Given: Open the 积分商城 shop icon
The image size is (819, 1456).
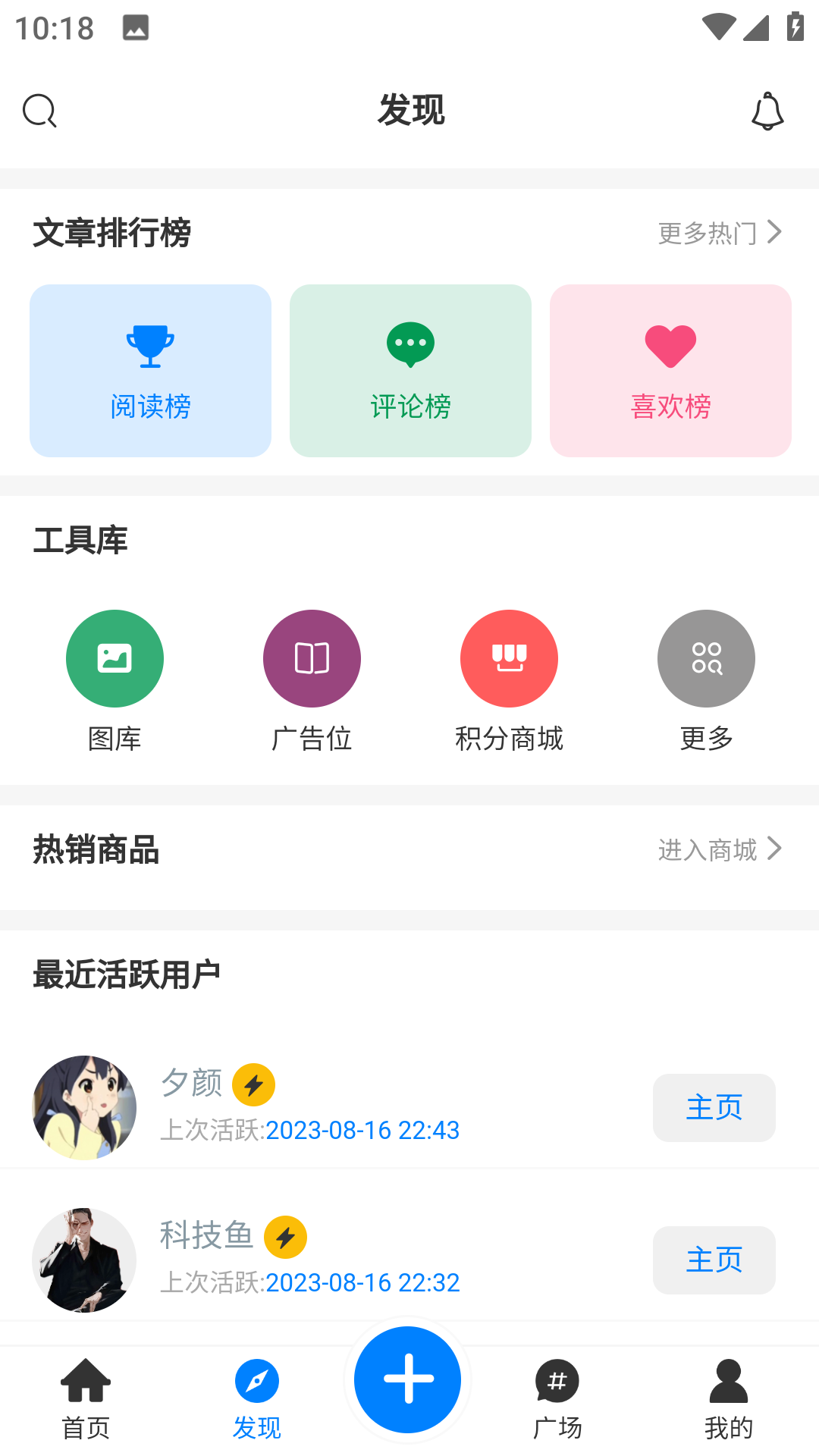Looking at the screenshot, I should pos(509,658).
